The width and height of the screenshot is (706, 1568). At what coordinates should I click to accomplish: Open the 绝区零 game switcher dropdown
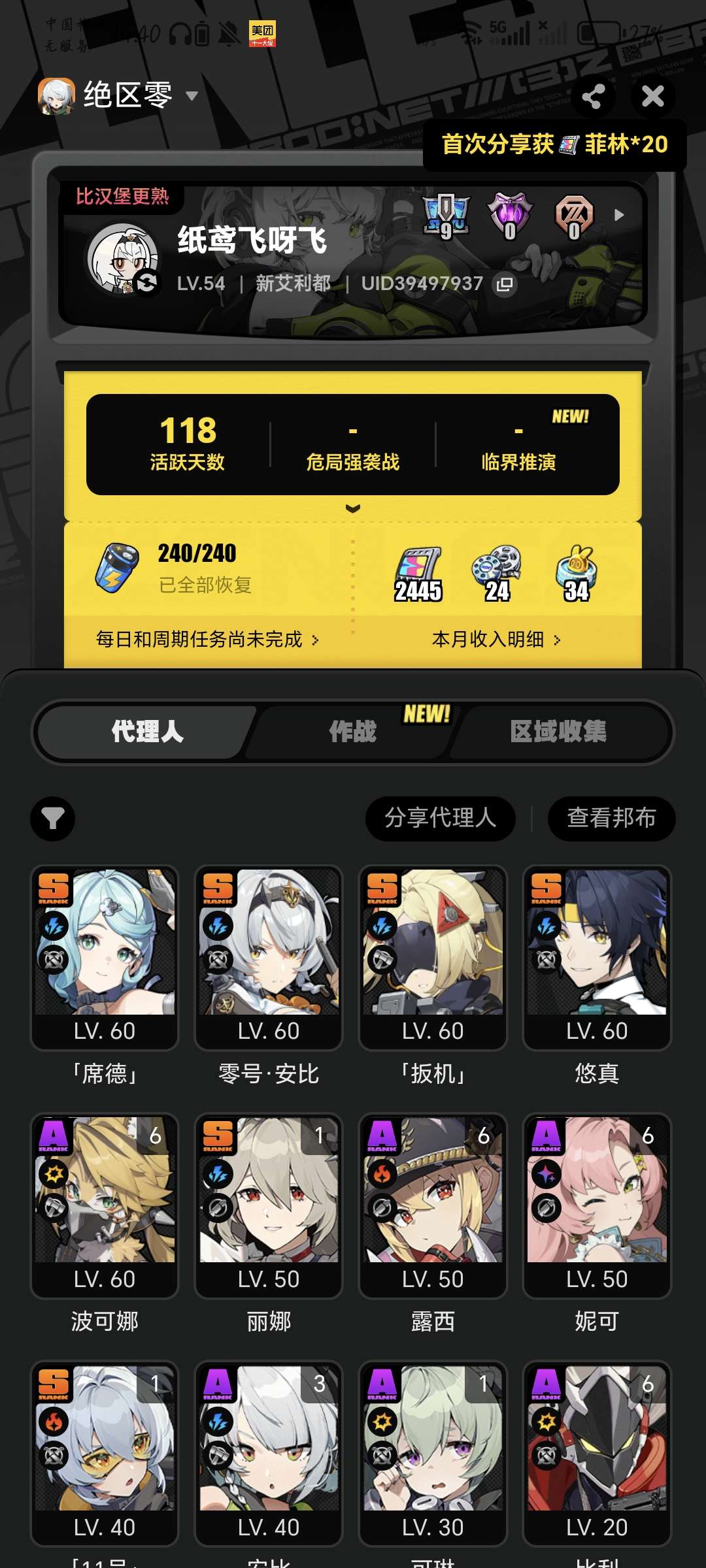(192, 96)
